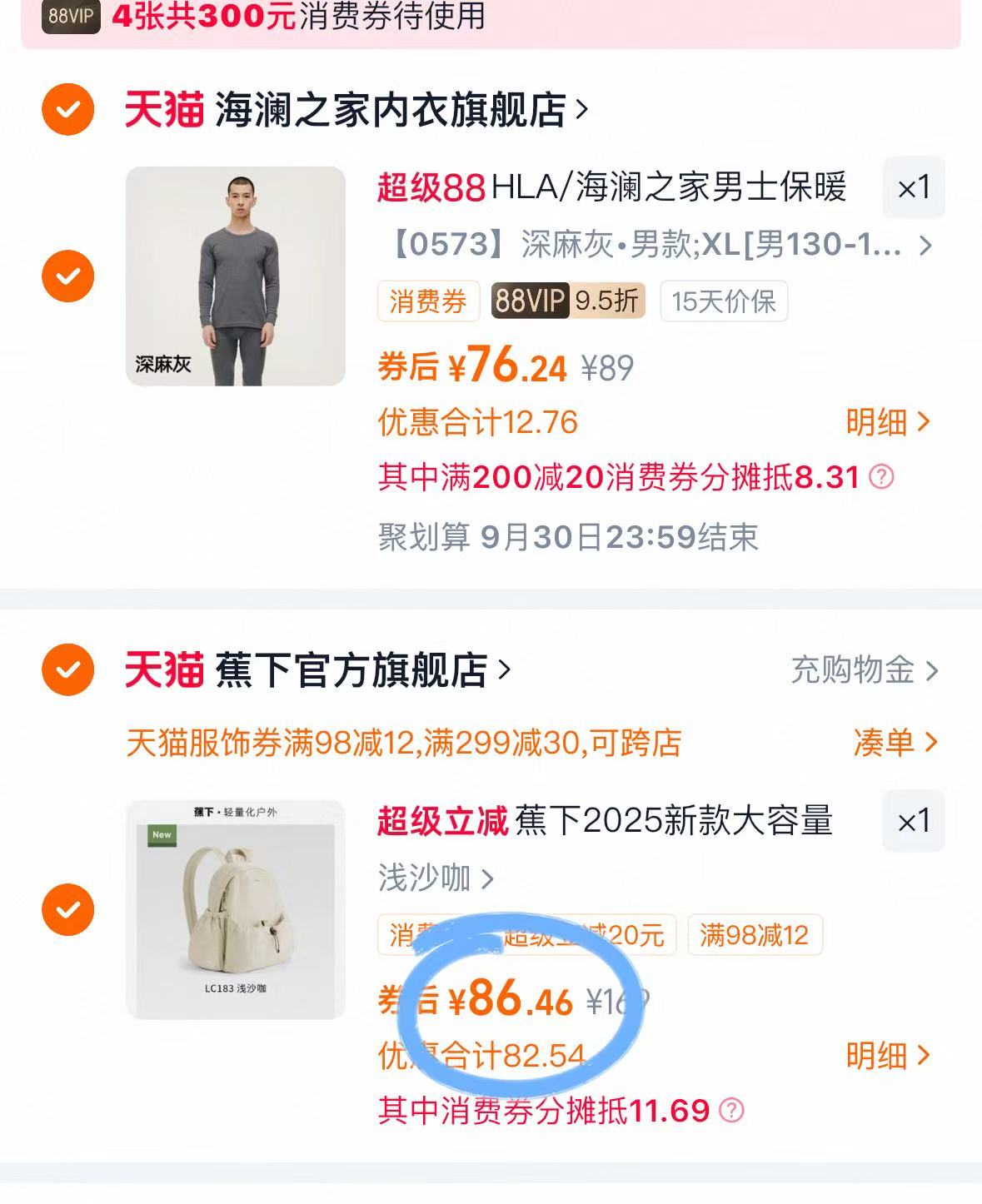Show help for 满200减20消费券分摊抵8.31

881,477
